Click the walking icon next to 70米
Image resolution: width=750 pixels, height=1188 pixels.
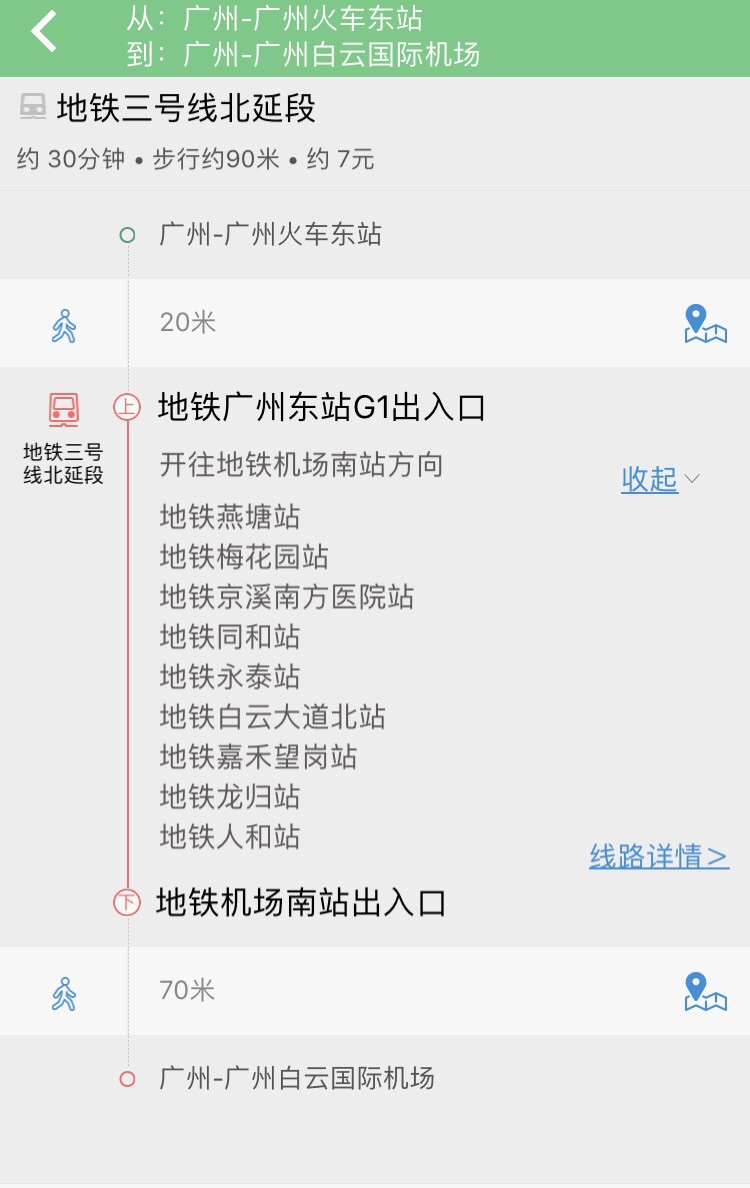tap(63, 990)
